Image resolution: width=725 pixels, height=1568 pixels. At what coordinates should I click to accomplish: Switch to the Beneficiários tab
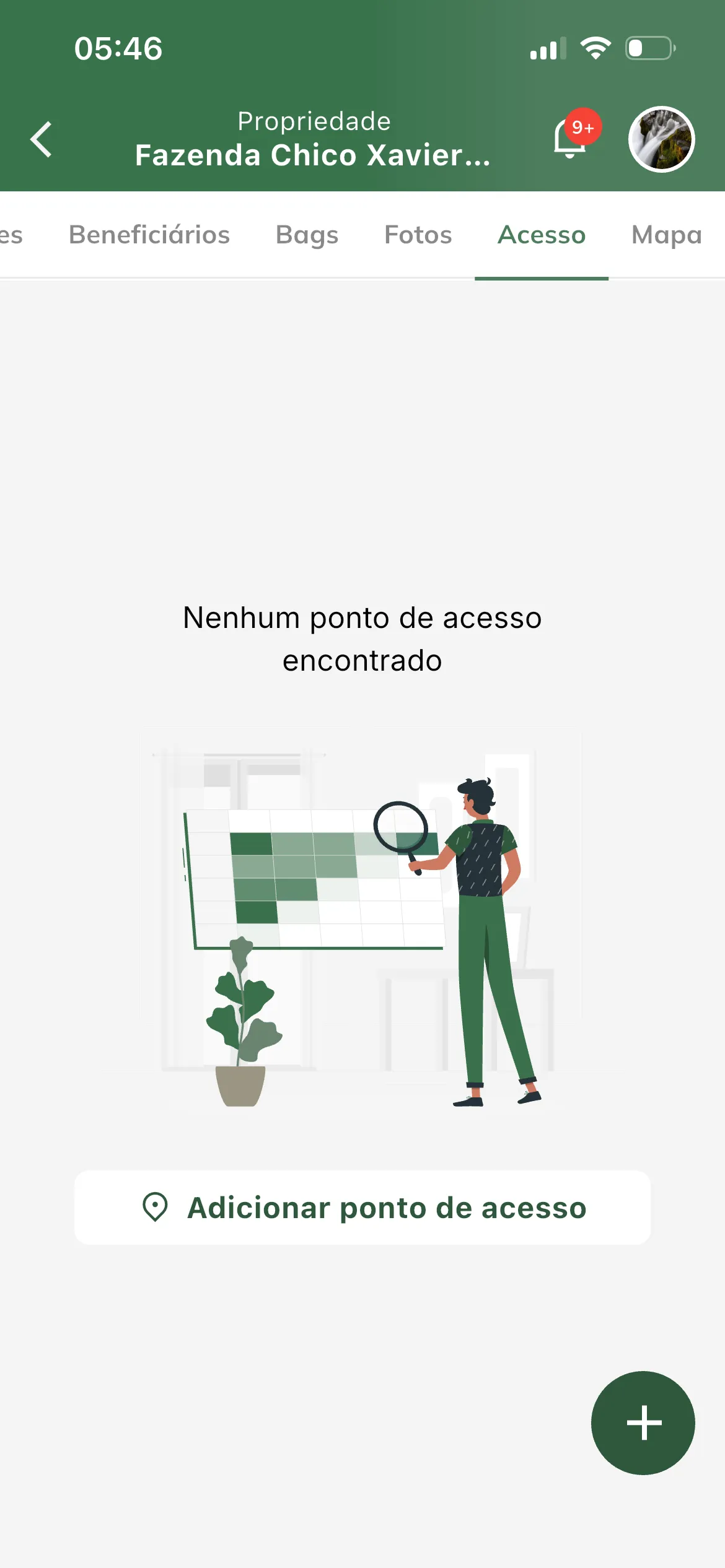coord(150,235)
